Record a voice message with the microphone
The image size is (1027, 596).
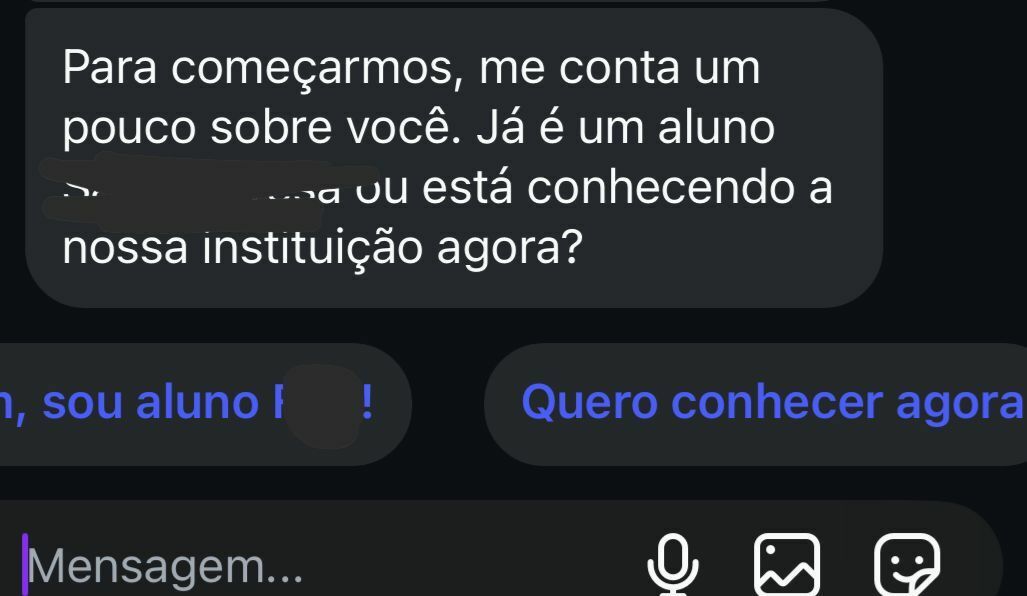coord(672,565)
